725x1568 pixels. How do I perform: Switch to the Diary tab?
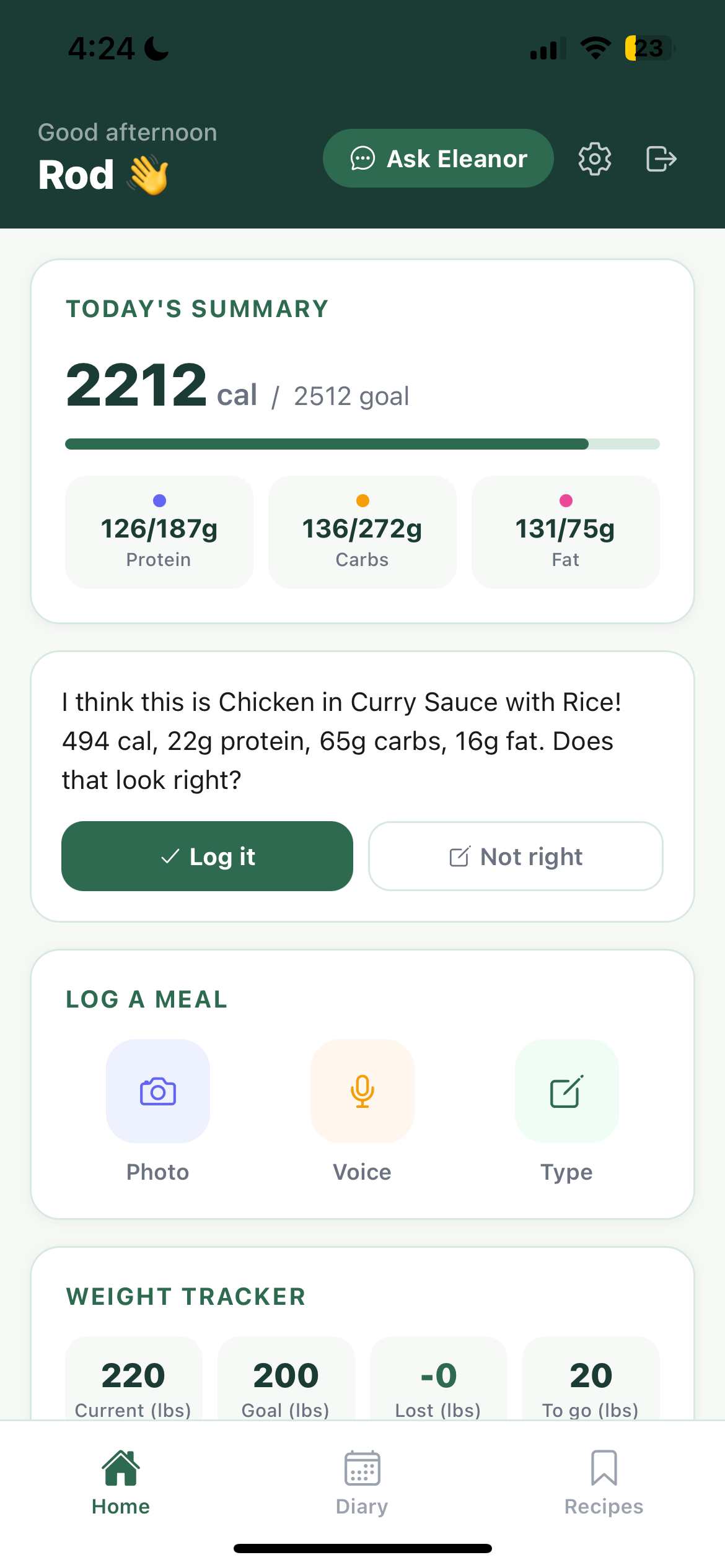coord(362,1483)
